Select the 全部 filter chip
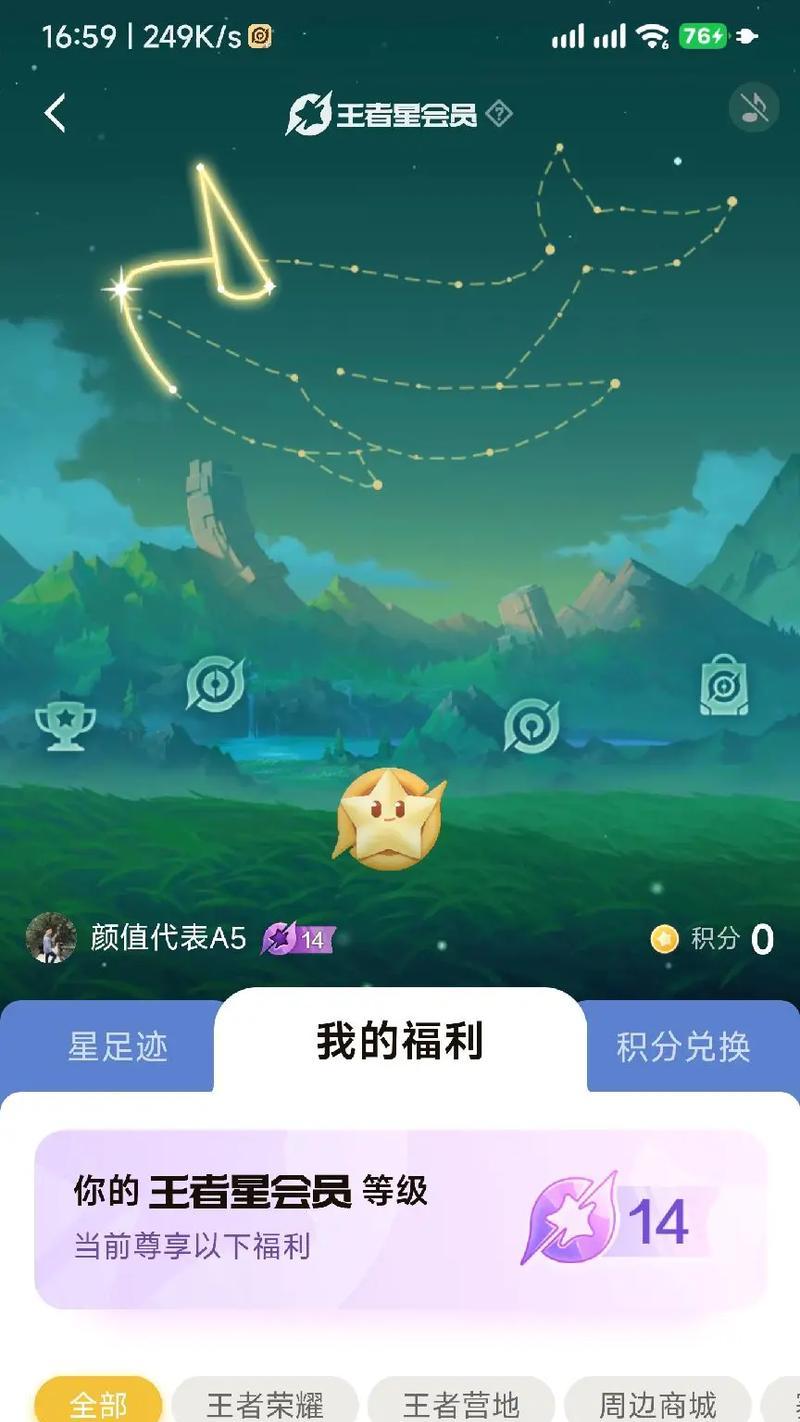 point(98,1403)
